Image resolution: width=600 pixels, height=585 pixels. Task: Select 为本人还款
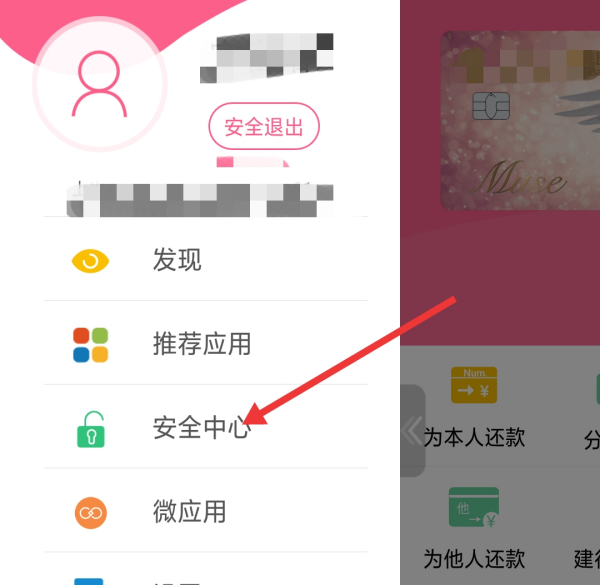coord(474,408)
